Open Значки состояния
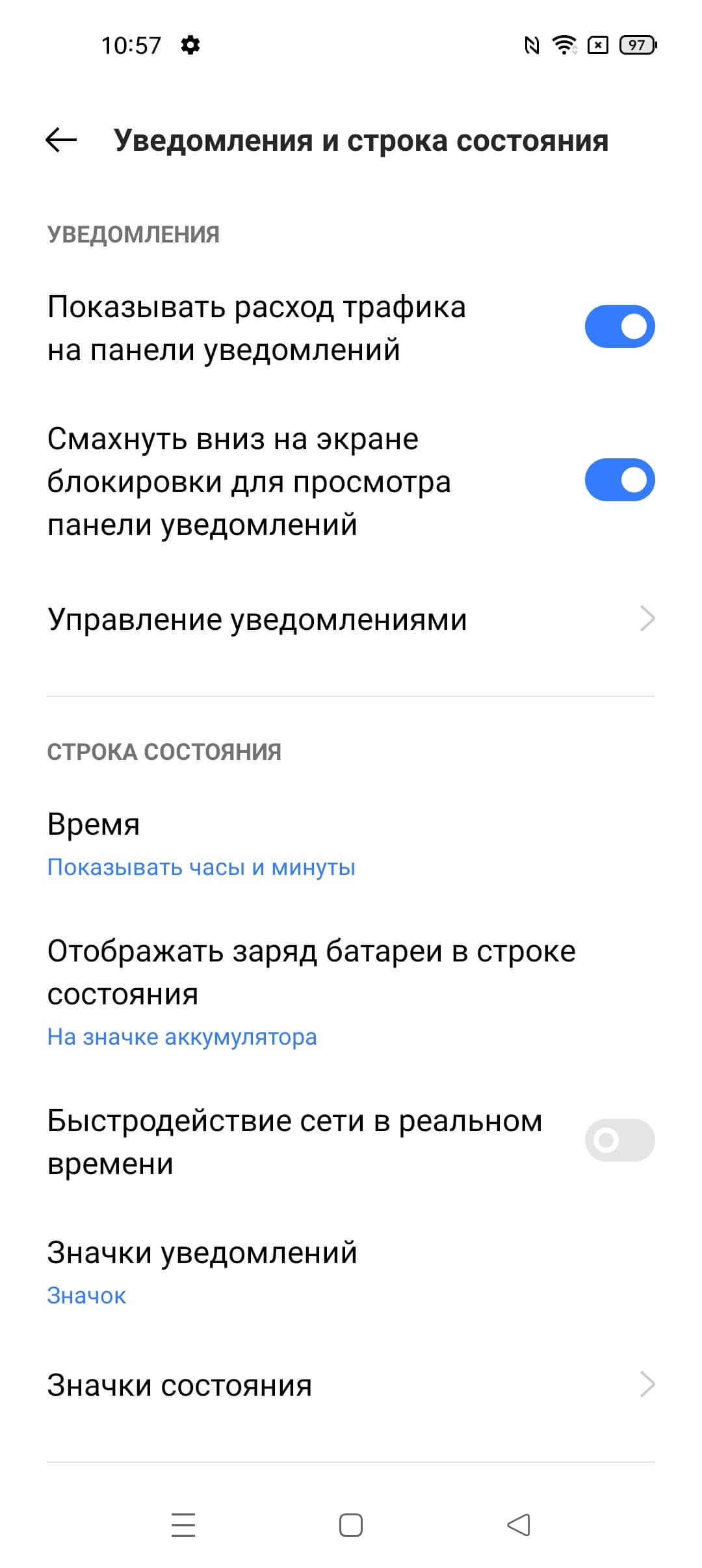The width and height of the screenshot is (702, 1568). point(351,1385)
